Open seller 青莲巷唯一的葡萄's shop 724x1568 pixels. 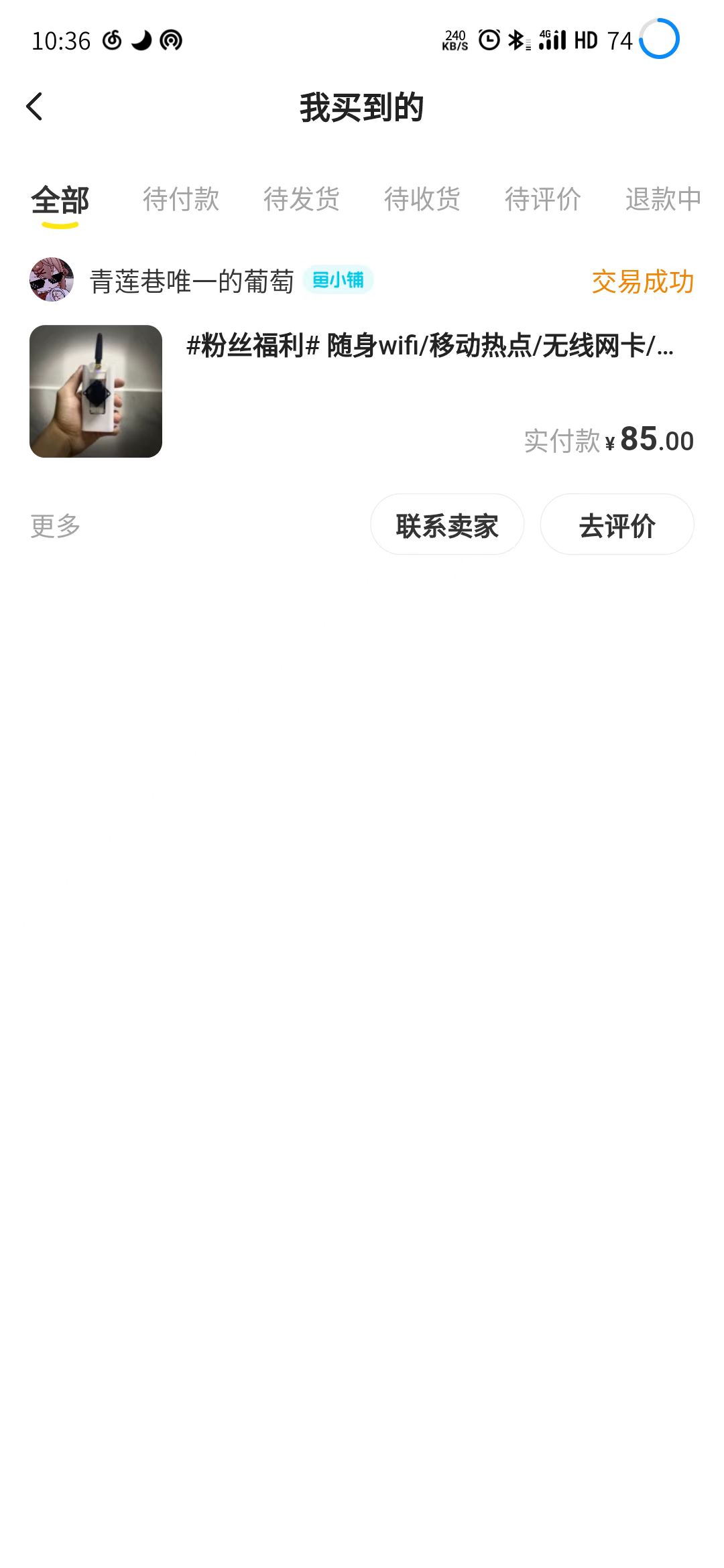click(x=192, y=281)
